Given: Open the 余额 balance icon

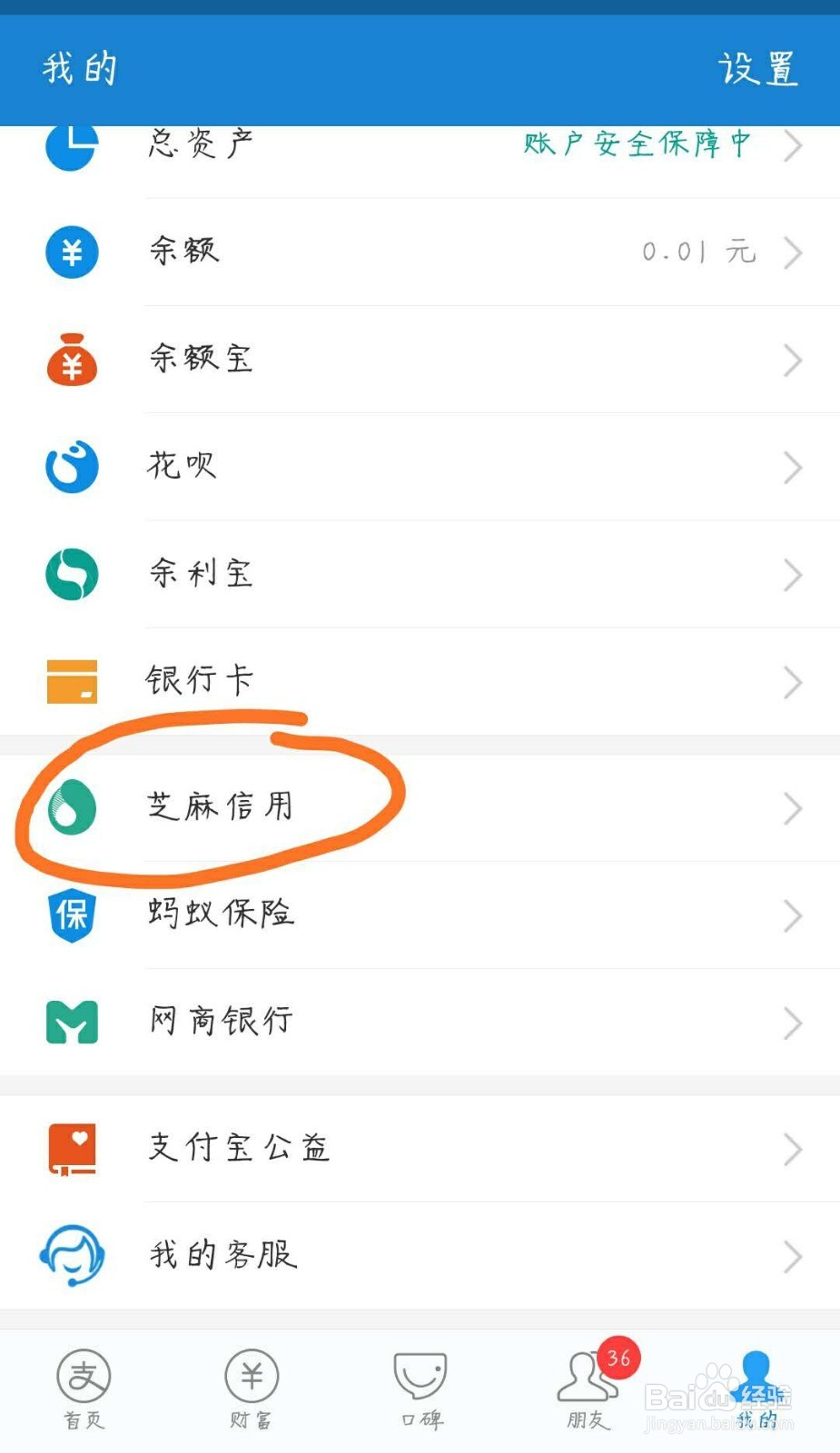Looking at the screenshot, I should (x=71, y=252).
